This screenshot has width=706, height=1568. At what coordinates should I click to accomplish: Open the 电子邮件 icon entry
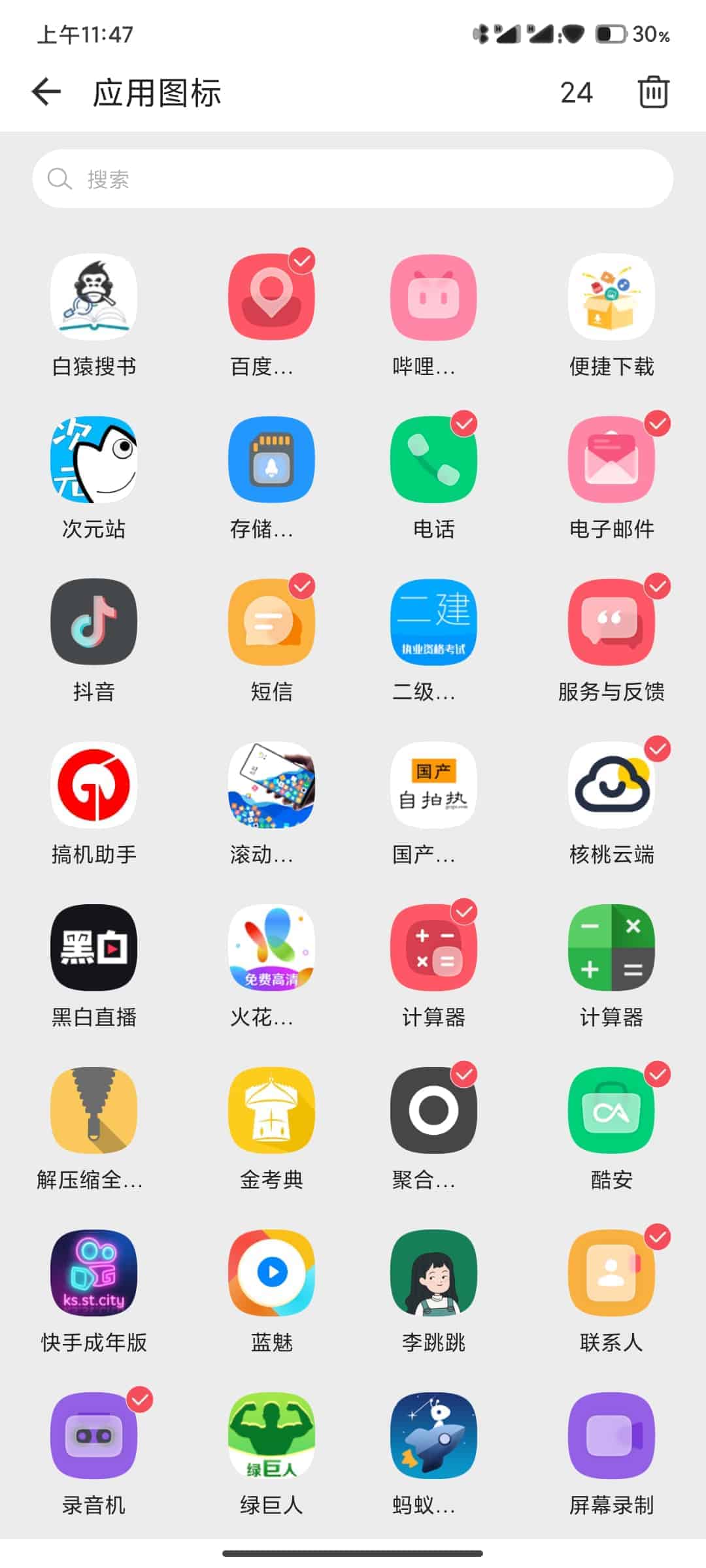[611, 459]
